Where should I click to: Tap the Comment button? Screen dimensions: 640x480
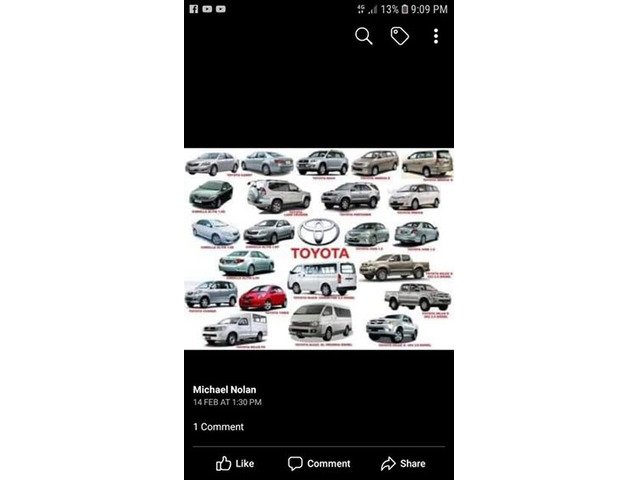(319, 463)
